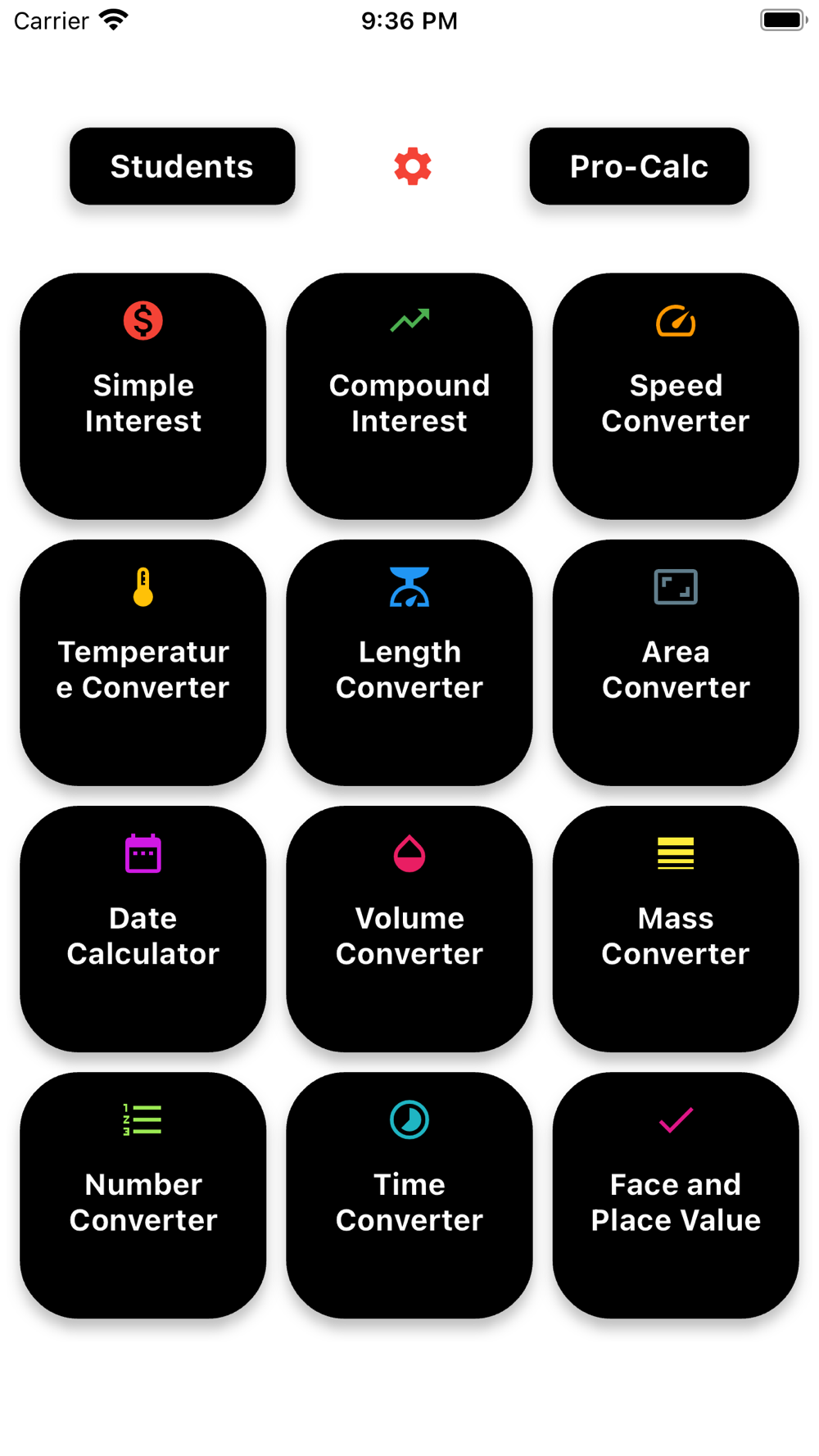Open the Area Converter
The image size is (819, 1456).
click(x=676, y=662)
